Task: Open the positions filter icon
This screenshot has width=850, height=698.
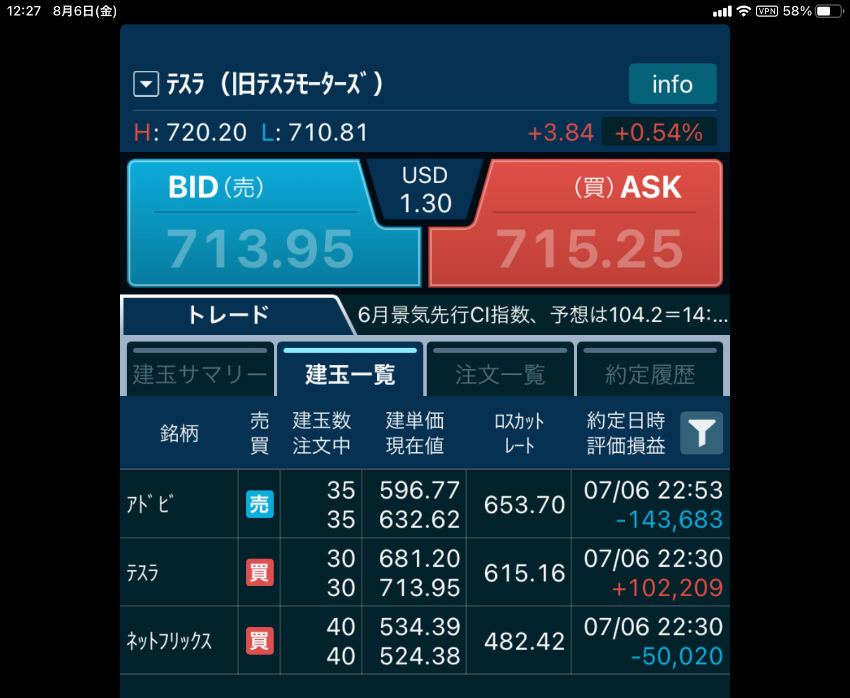Action: [x=702, y=433]
